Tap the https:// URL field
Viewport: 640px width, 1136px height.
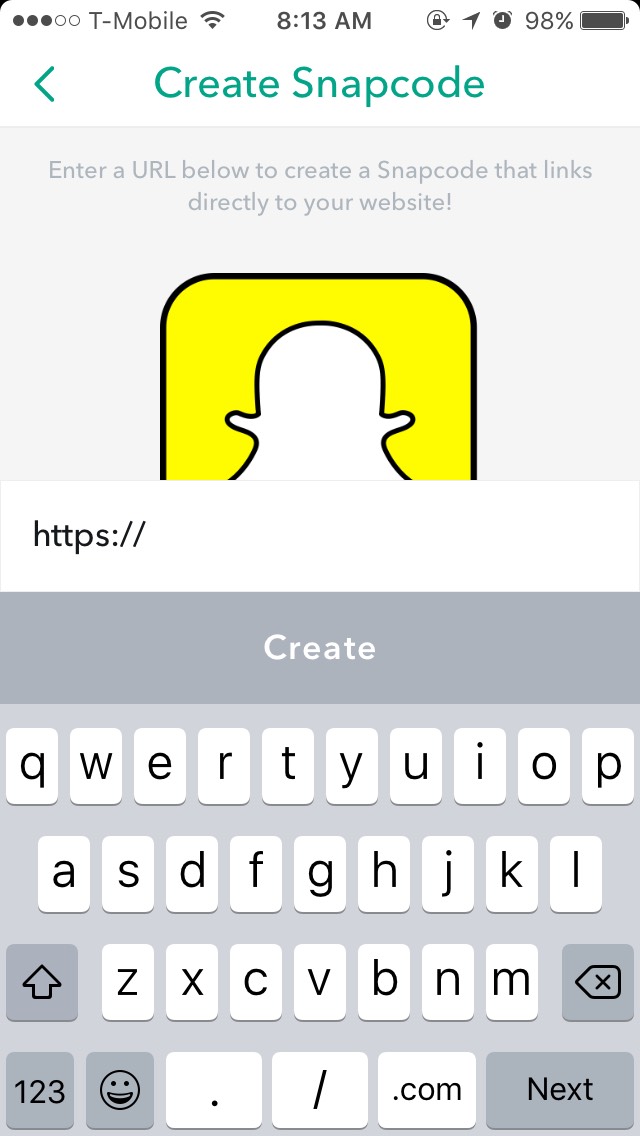(x=320, y=536)
